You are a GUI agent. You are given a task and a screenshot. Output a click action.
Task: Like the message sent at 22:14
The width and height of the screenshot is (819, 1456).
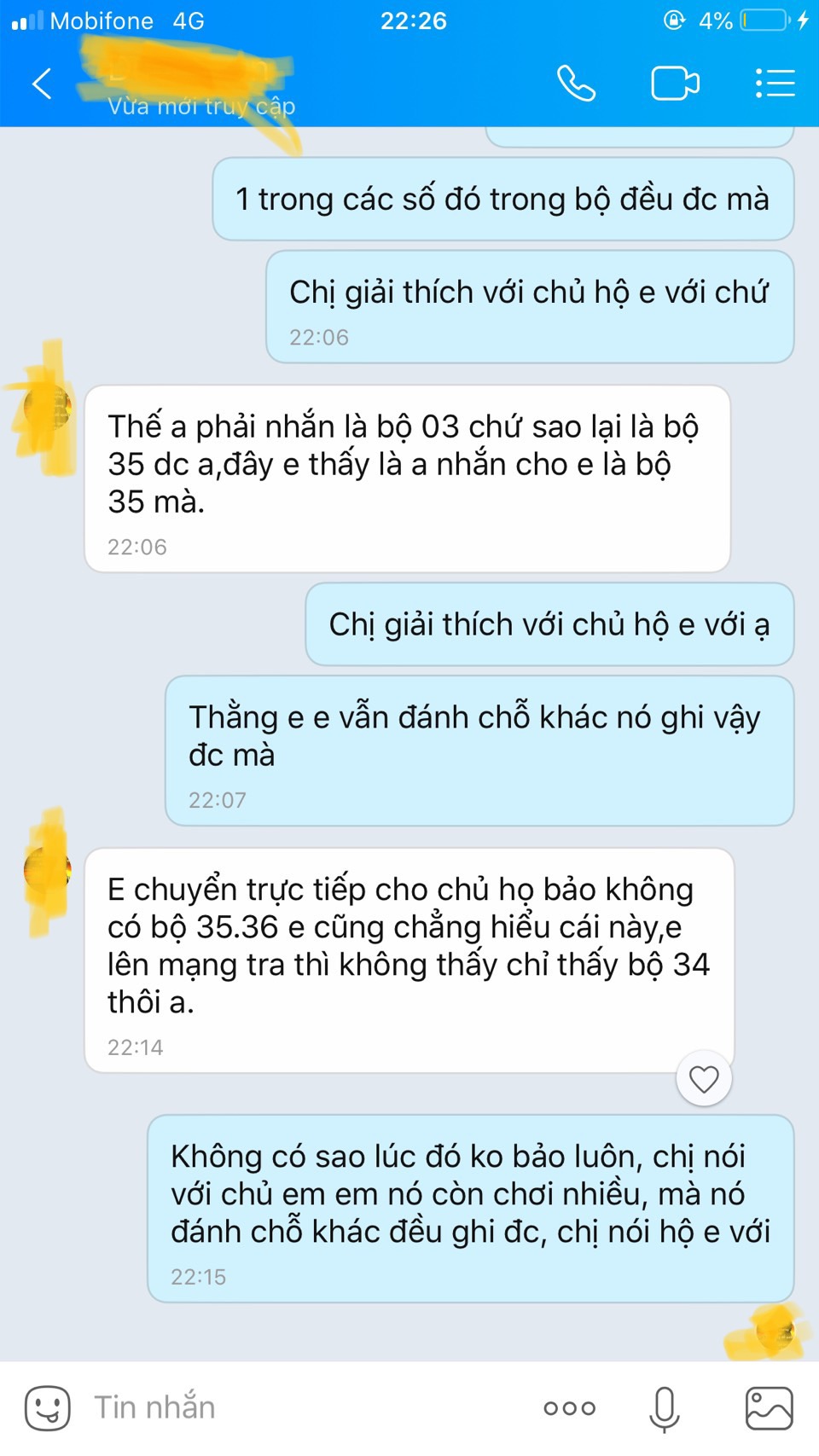pos(704,1079)
